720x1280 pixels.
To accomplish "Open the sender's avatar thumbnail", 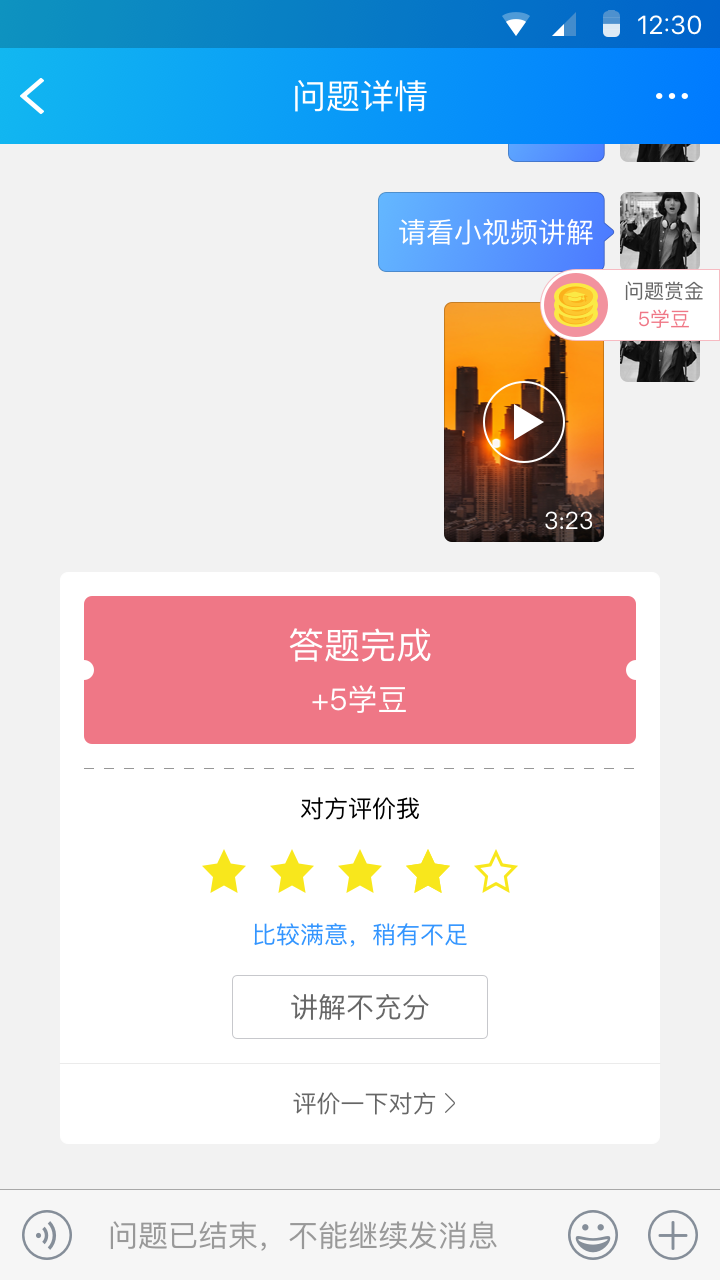I will pyautogui.click(x=660, y=232).
